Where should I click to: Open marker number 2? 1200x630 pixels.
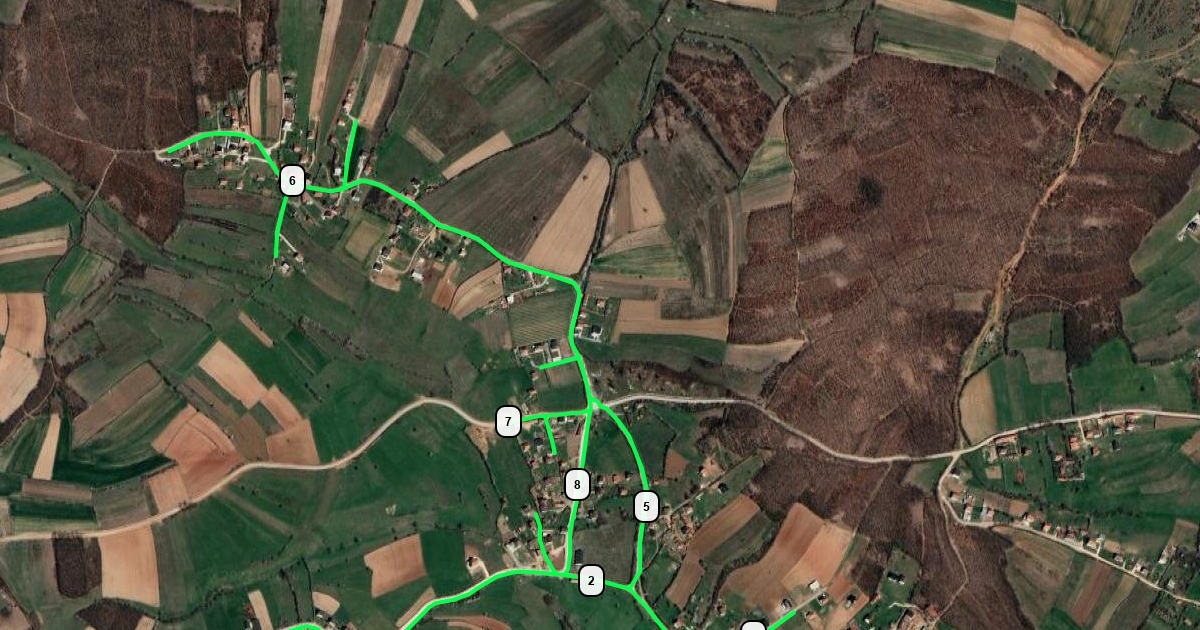tap(591, 580)
